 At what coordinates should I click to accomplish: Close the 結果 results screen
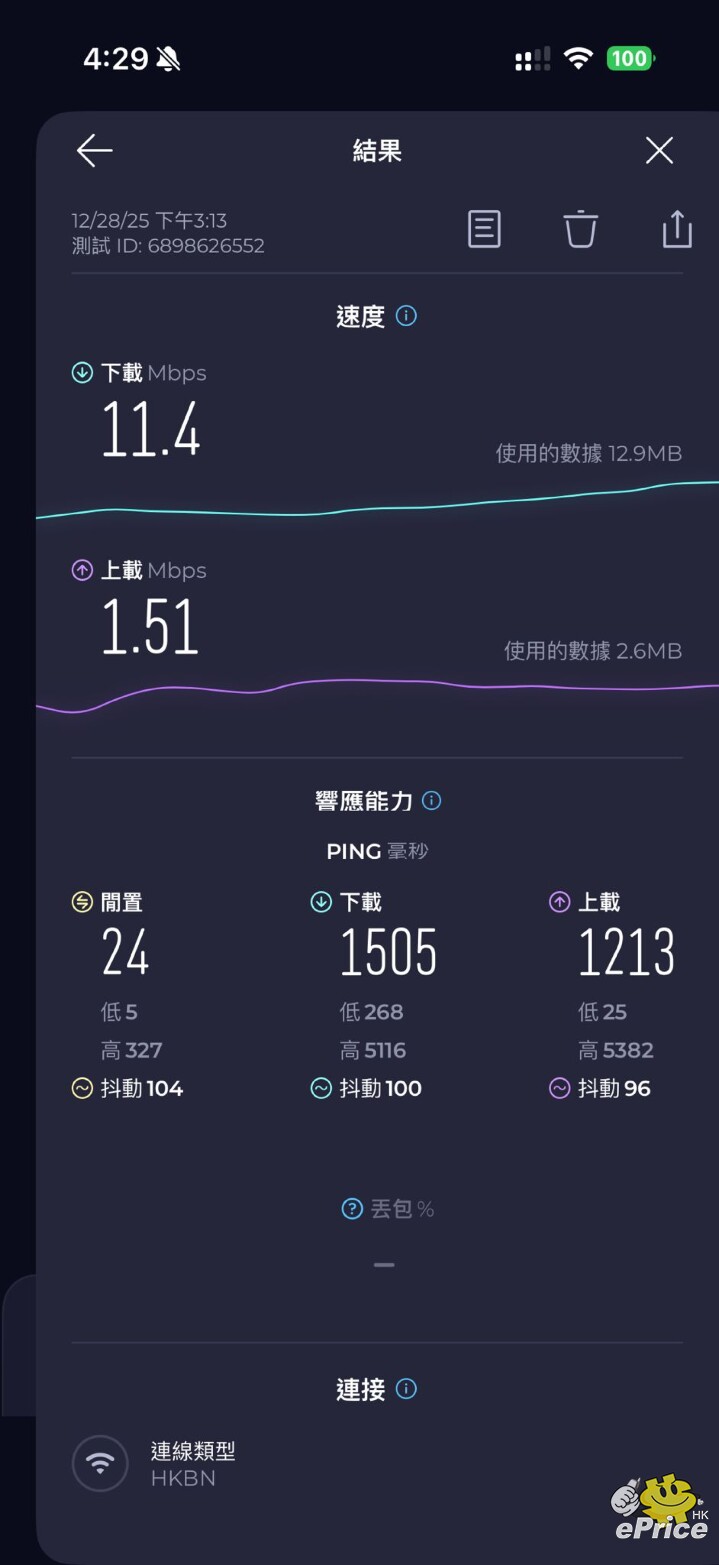659,151
